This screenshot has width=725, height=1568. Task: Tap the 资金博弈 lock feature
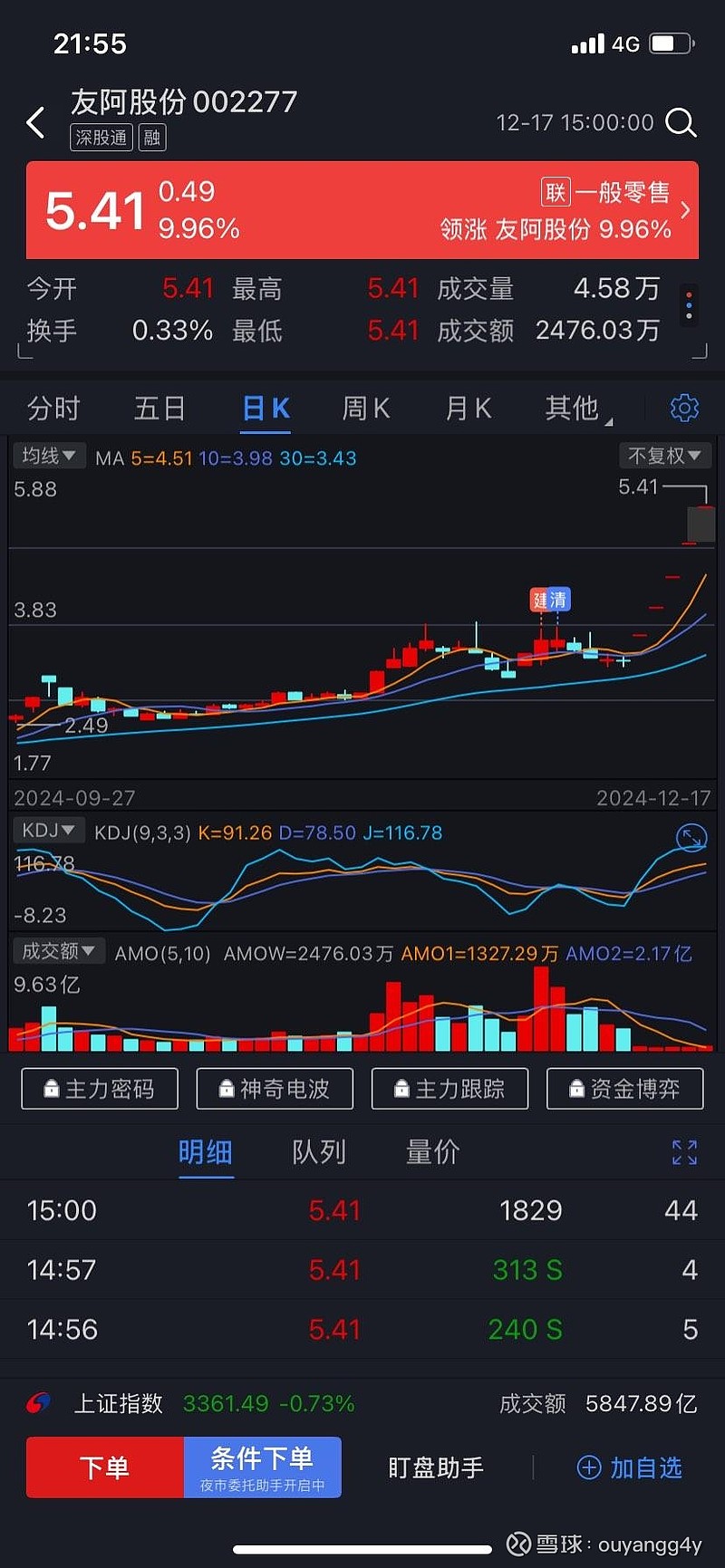pyautogui.click(x=624, y=1089)
